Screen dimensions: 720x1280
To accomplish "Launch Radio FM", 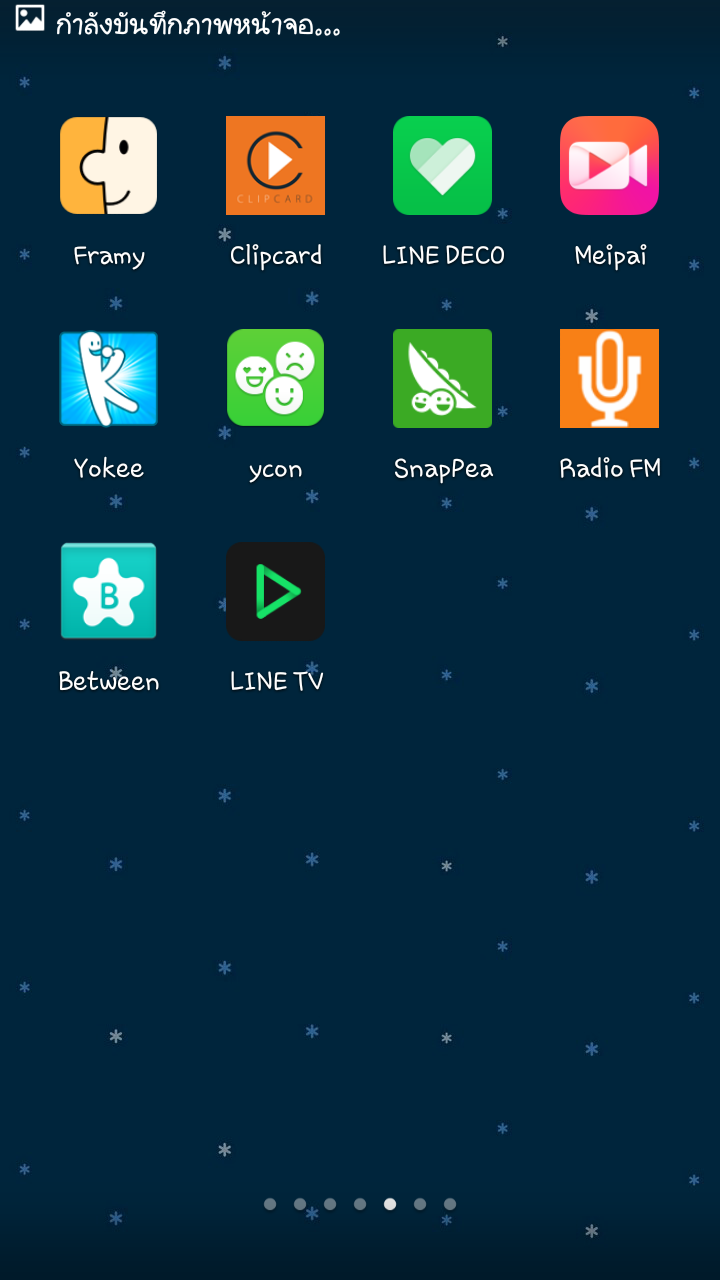I will tap(609, 379).
